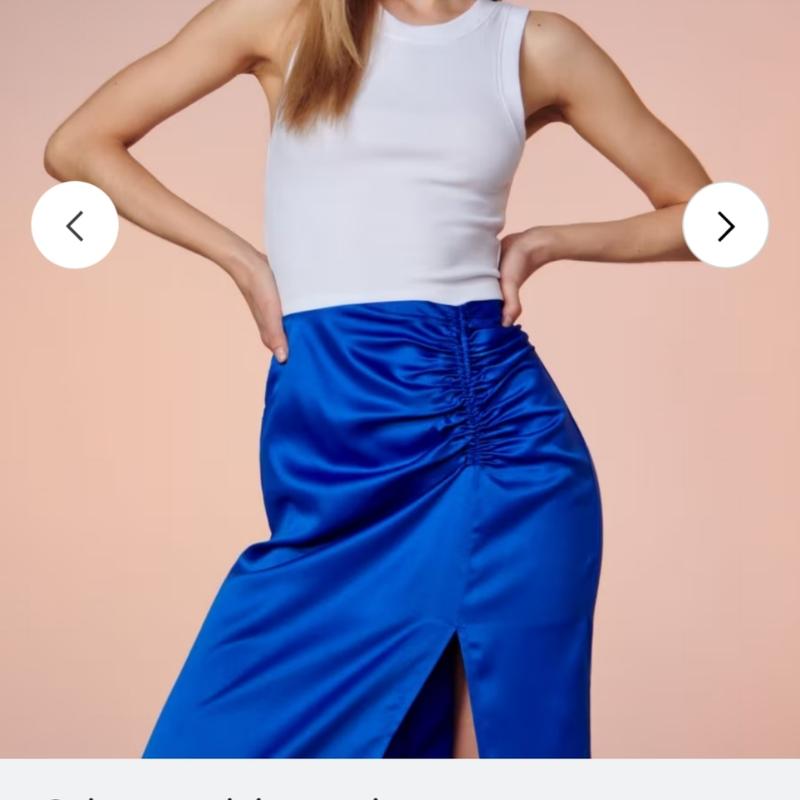Viewport: 800px width, 800px height.
Task: Show the next product photo
Action: pyautogui.click(x=725, y=226)
